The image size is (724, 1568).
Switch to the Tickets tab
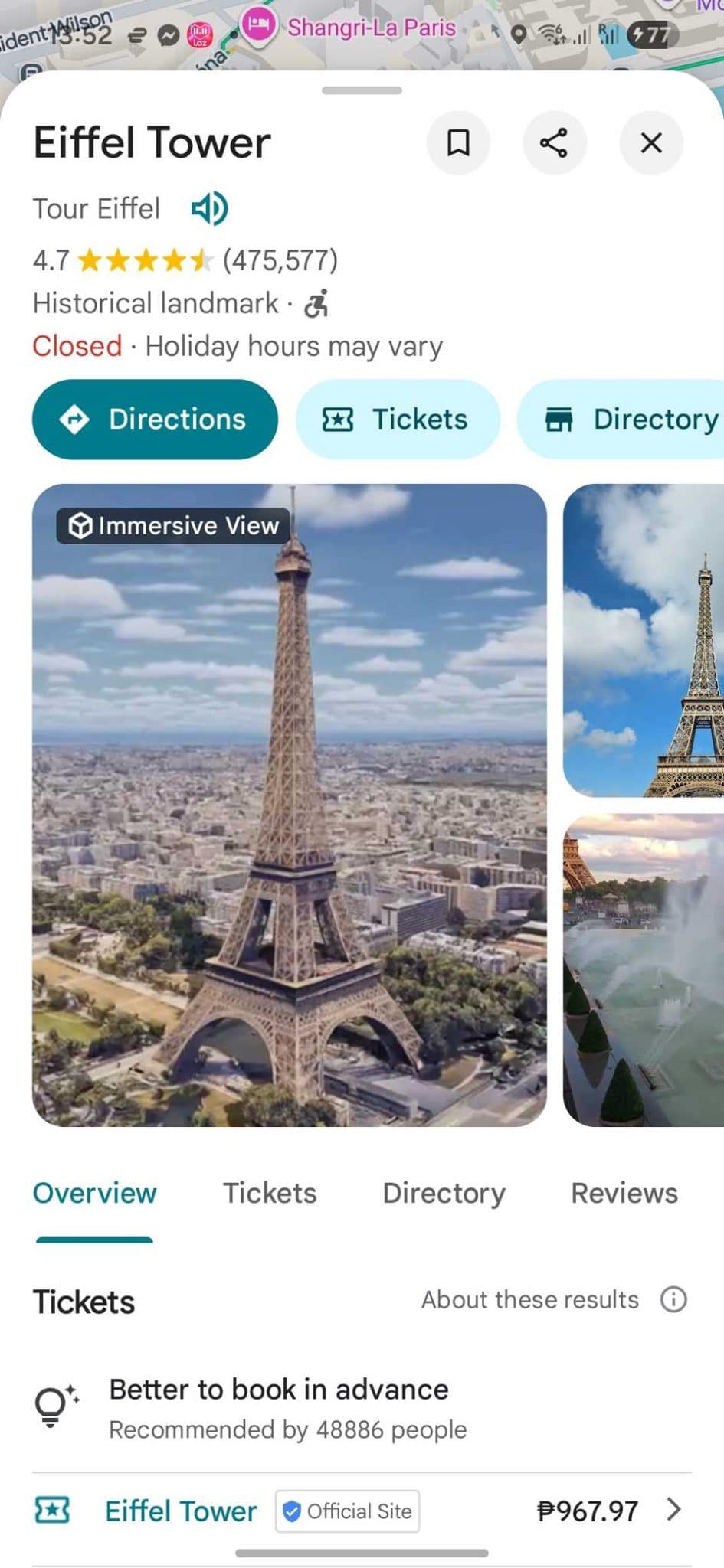point(270,1193)
